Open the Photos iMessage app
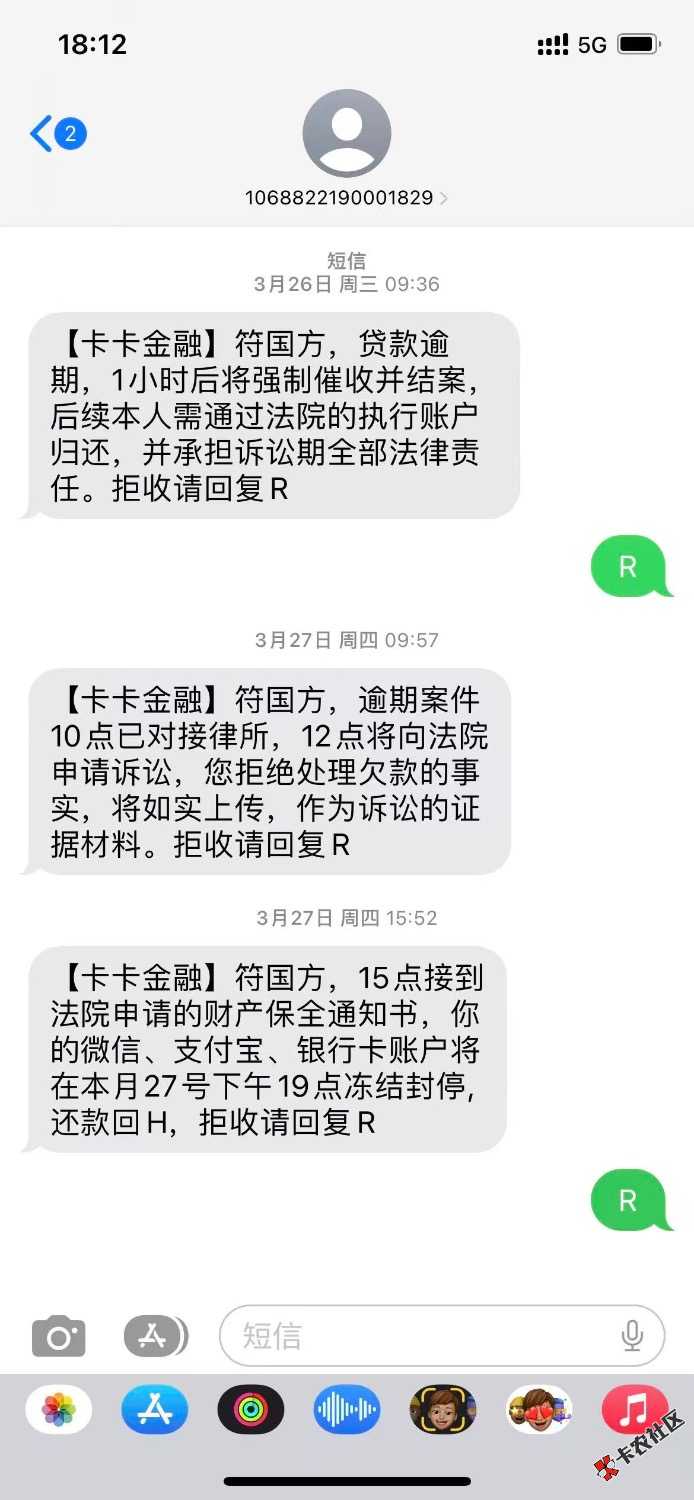694x1500 pixels. (x=59, y=1410)
